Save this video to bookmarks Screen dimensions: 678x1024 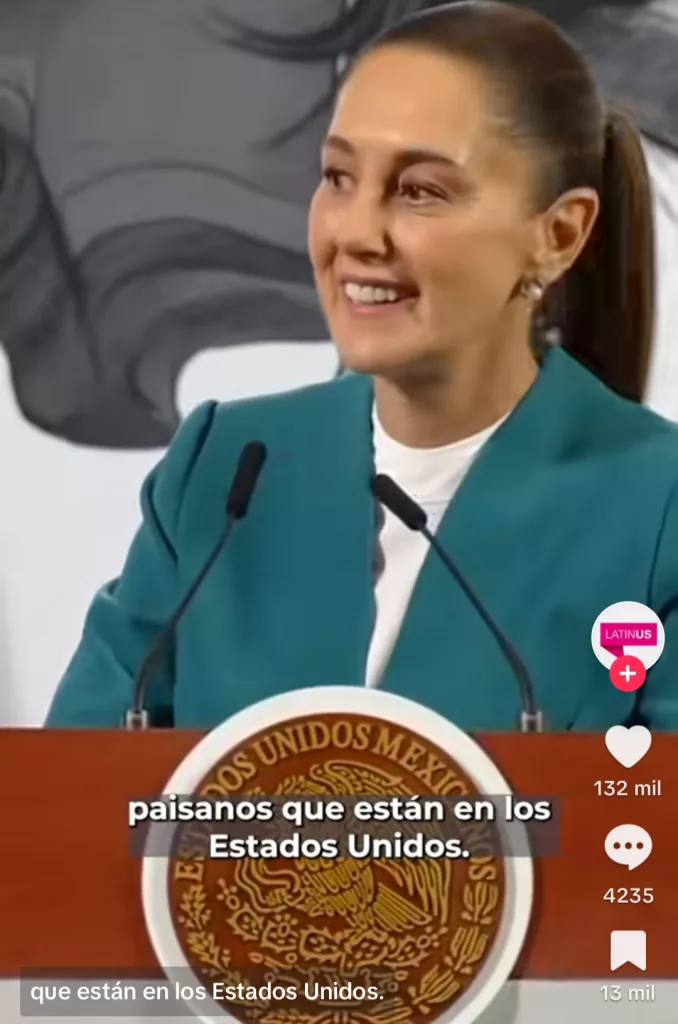[x=628, y=950]
